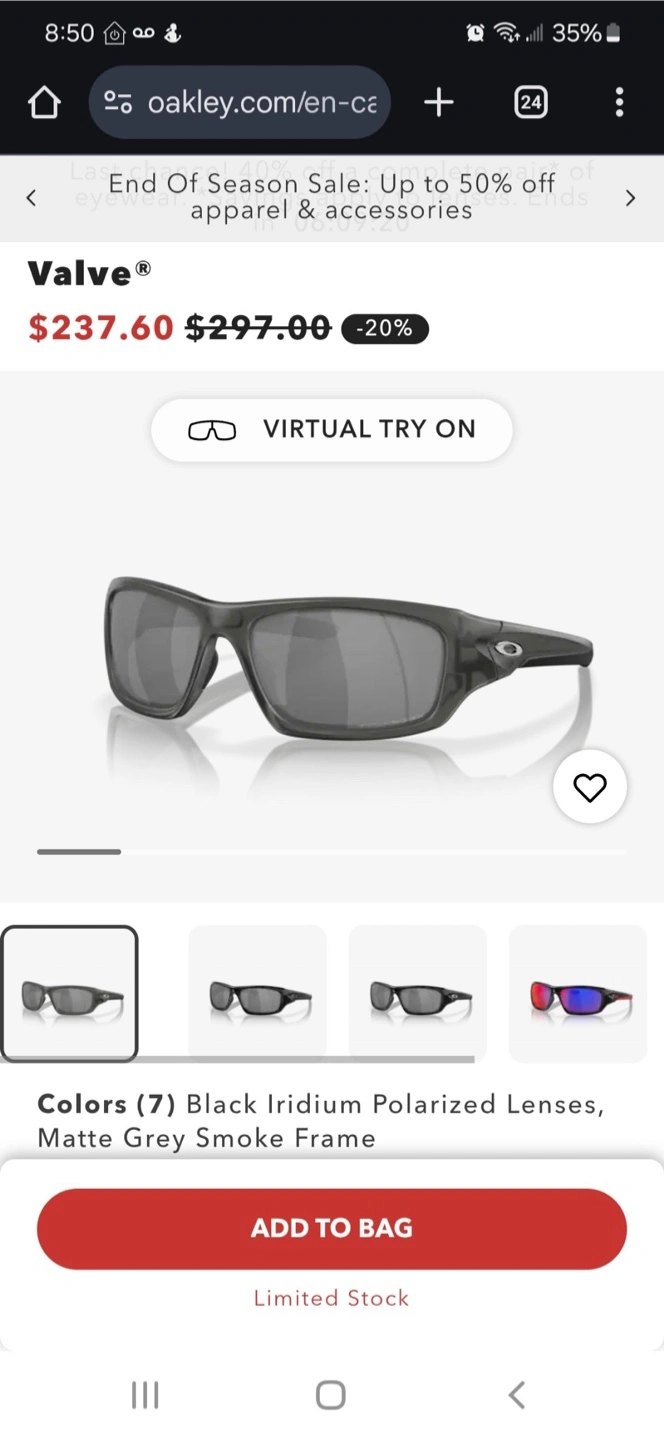Open the browser overflow menu

pyautogui.click(x=620, y=102)
